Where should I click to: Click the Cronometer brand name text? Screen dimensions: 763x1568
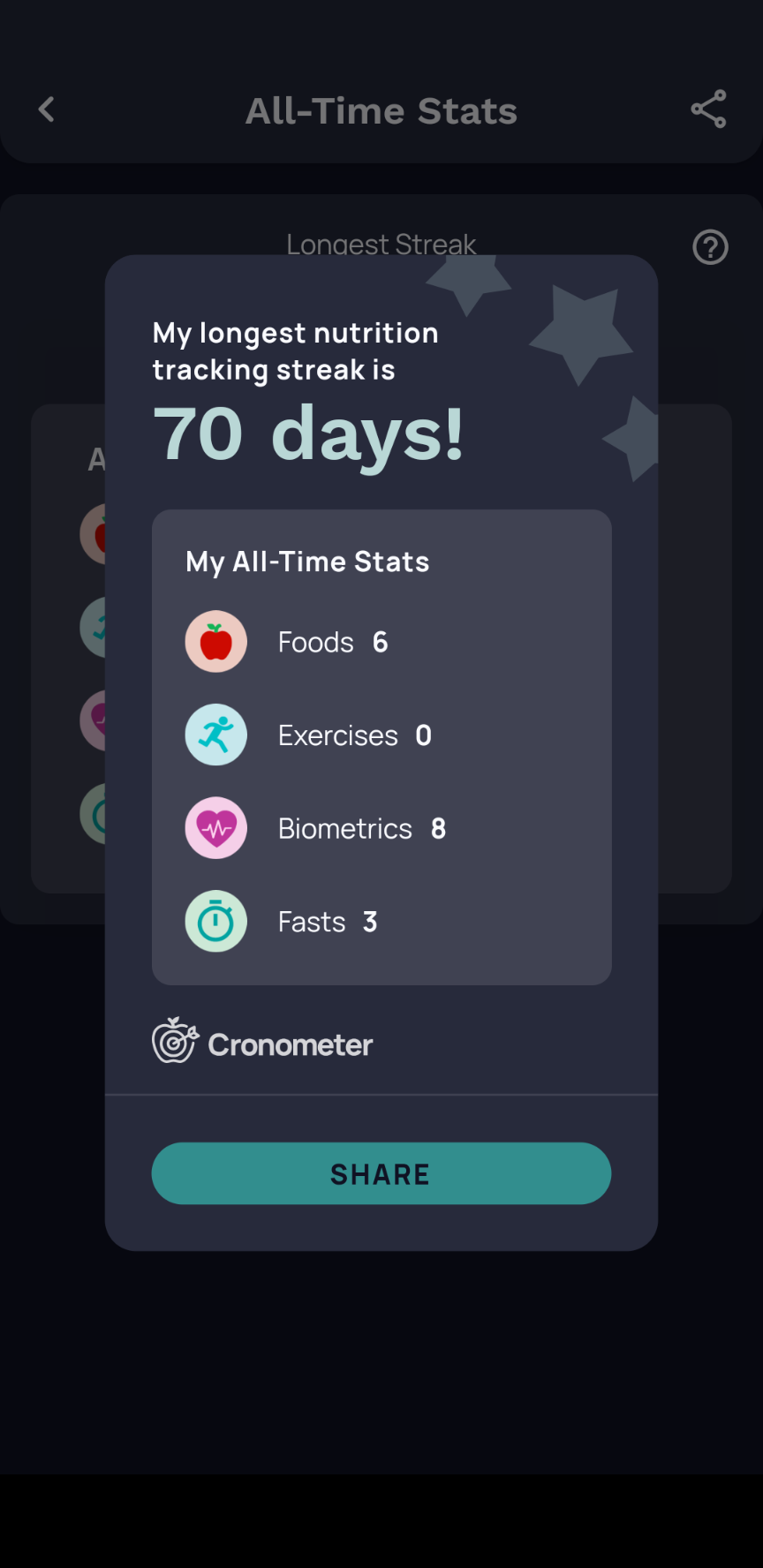click(290, 1044)
